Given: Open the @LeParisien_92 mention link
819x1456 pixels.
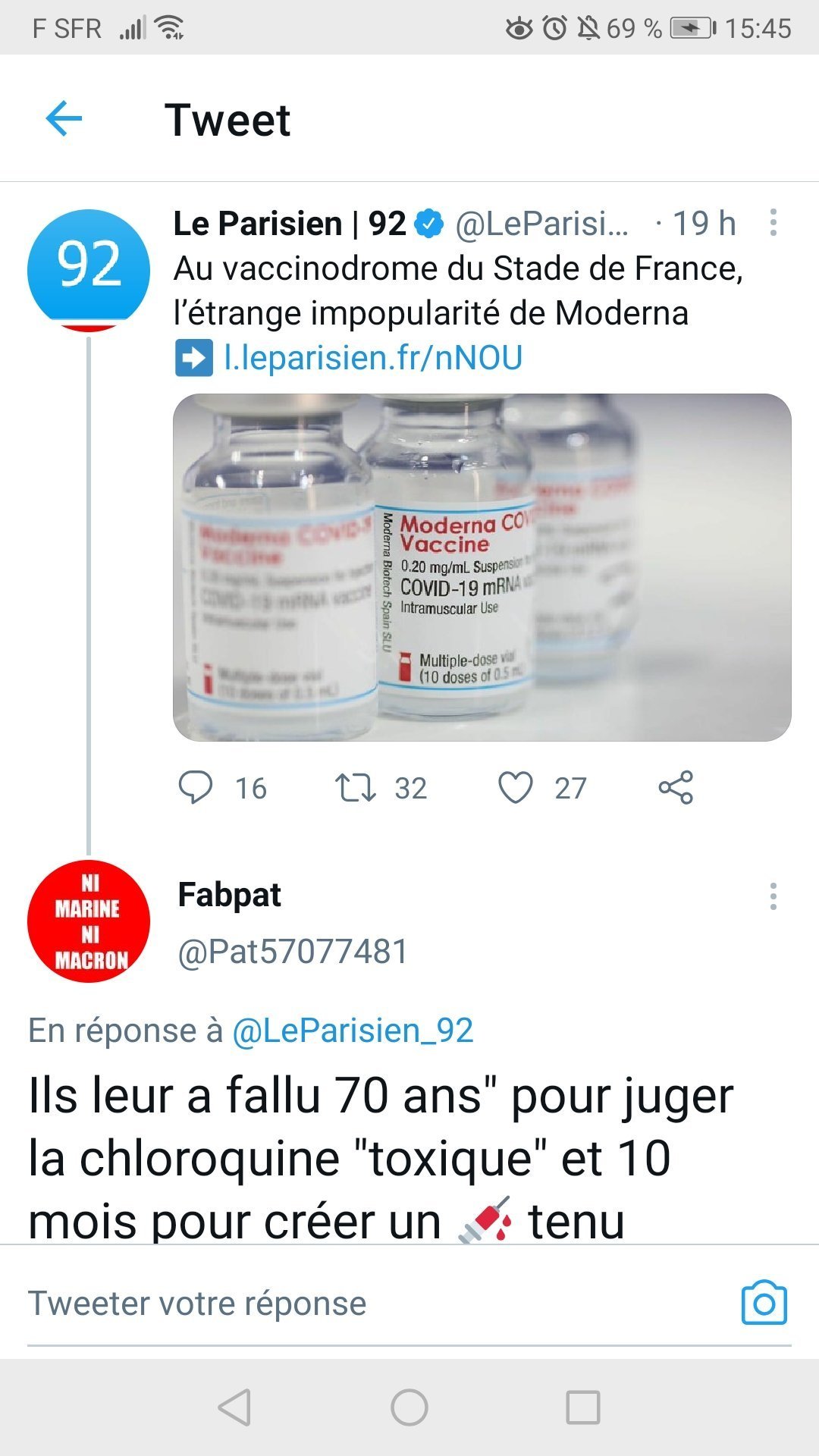Looking at the screenshot, I should [x=353, y=1031].
